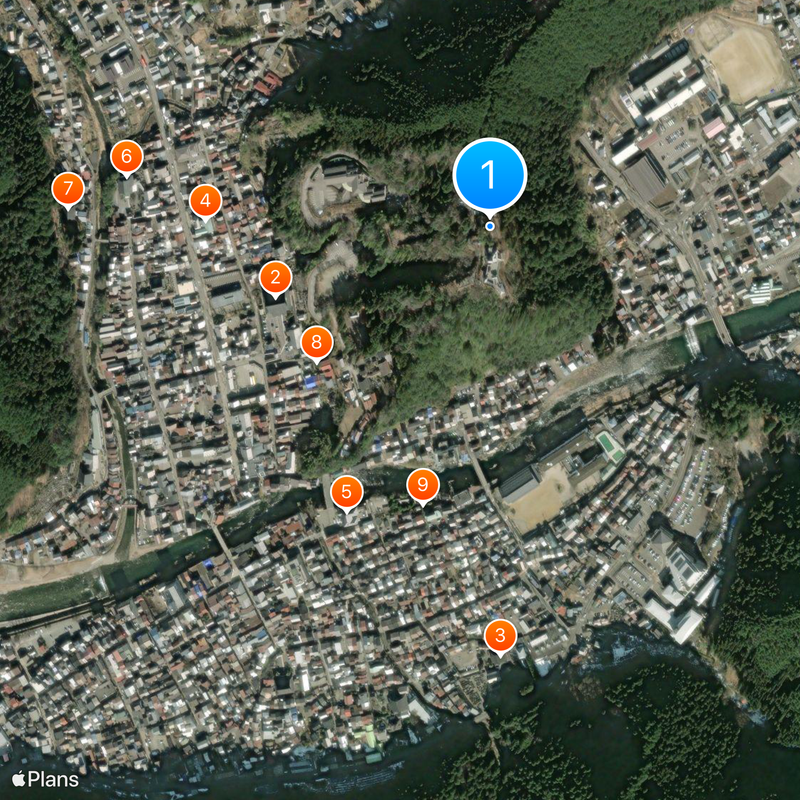The height and width of the screenshot is (800, 800).
Task: Tap map pin number 5
Action: point(346,492)
